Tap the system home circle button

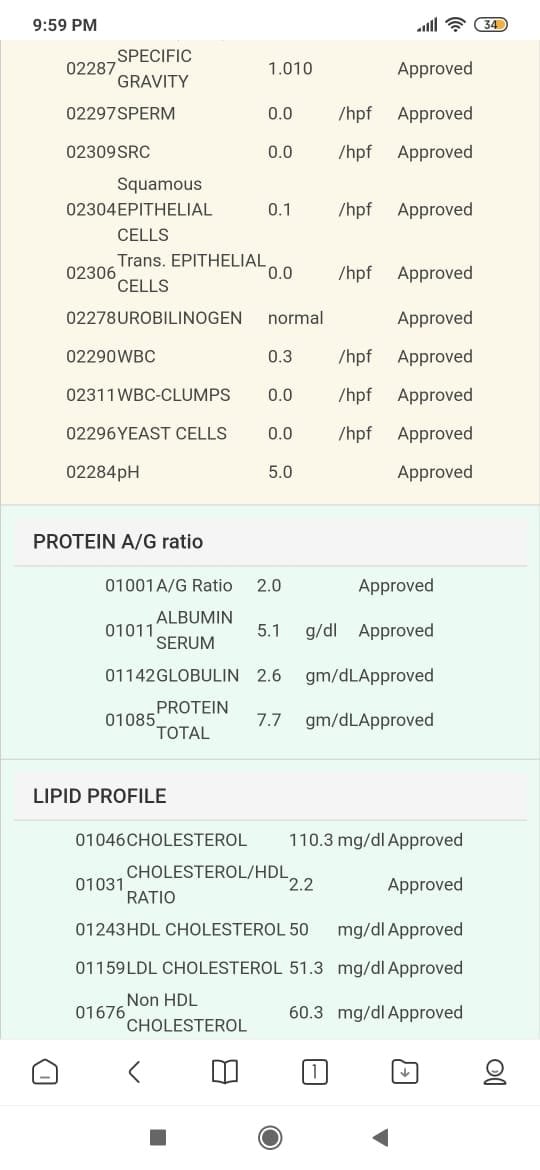(269, 1137)
